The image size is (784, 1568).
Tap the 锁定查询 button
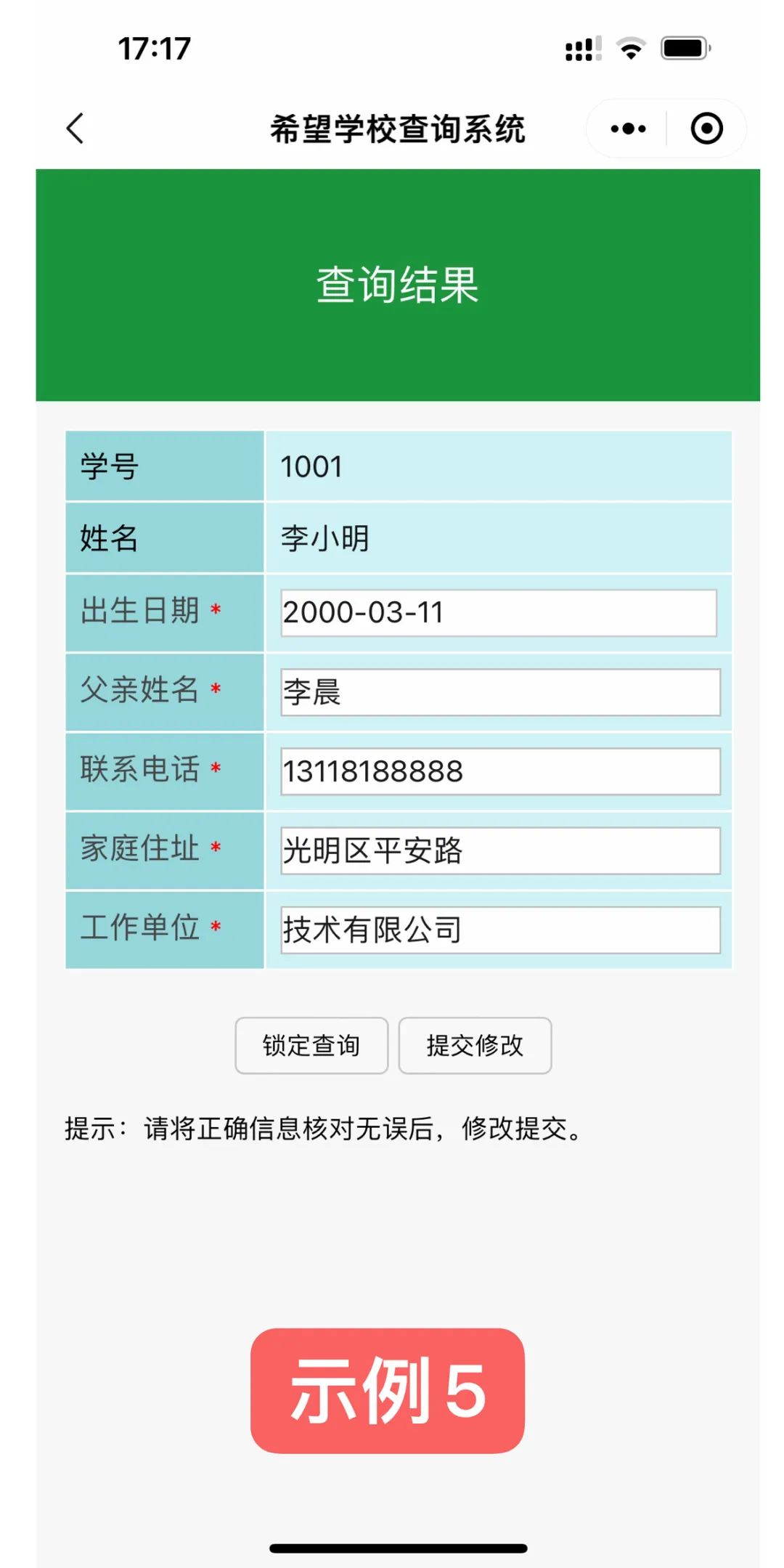pyautogui.click(x=311, y=1046)
